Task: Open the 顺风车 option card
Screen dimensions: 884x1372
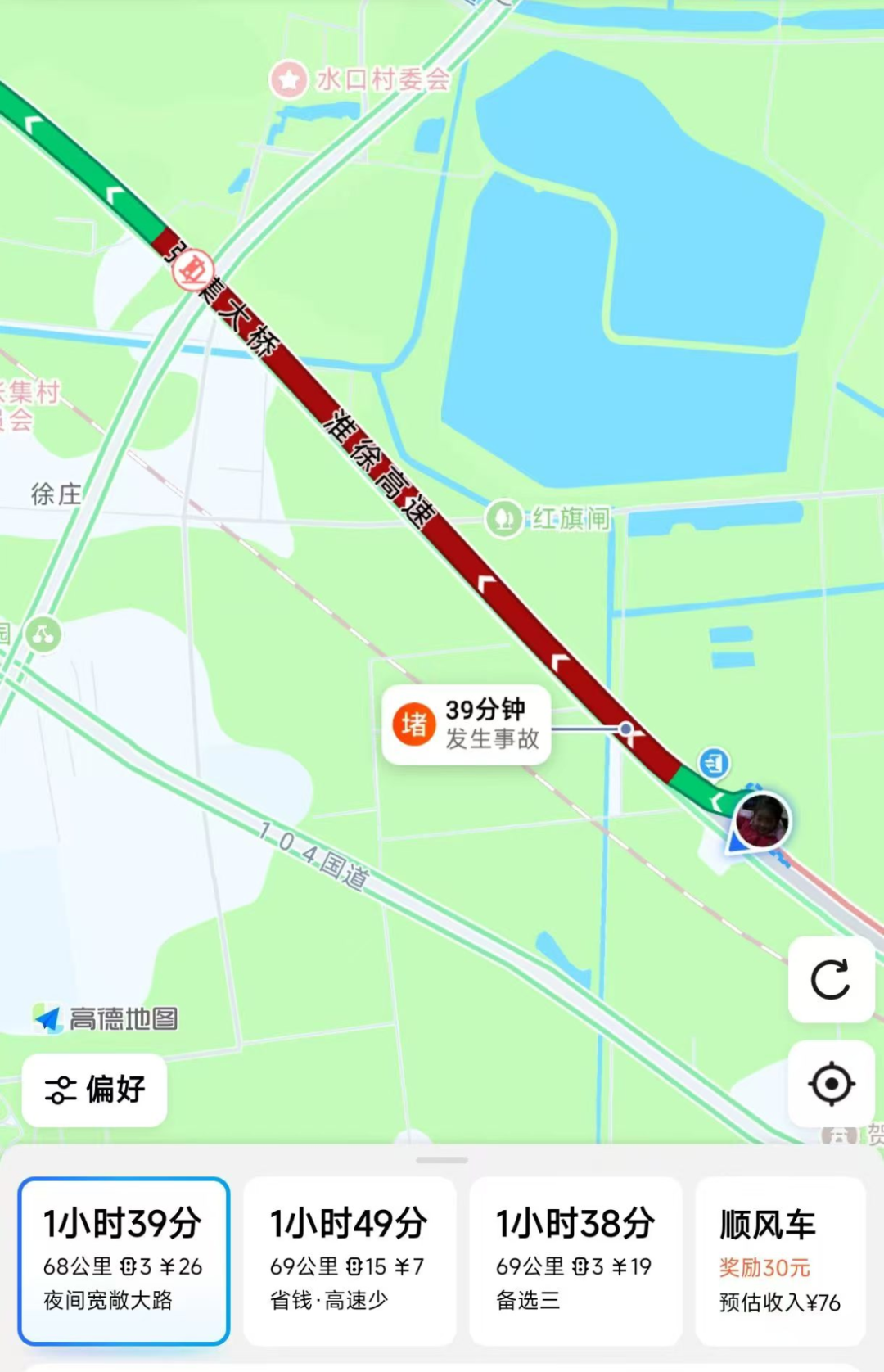Action: click(780, 1261)
